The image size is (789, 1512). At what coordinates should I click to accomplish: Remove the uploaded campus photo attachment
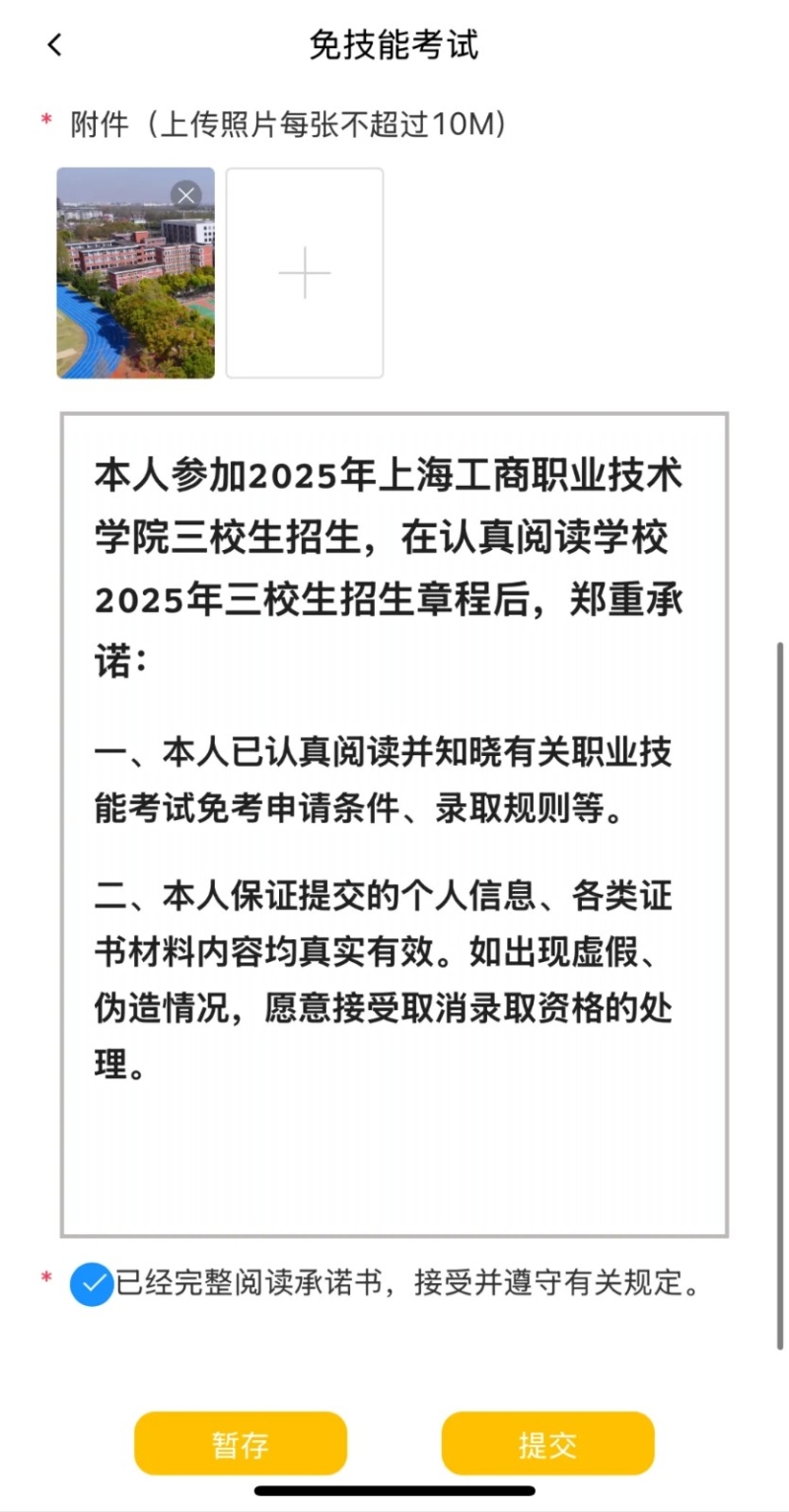pyautogui.click(x=185, y=195)
